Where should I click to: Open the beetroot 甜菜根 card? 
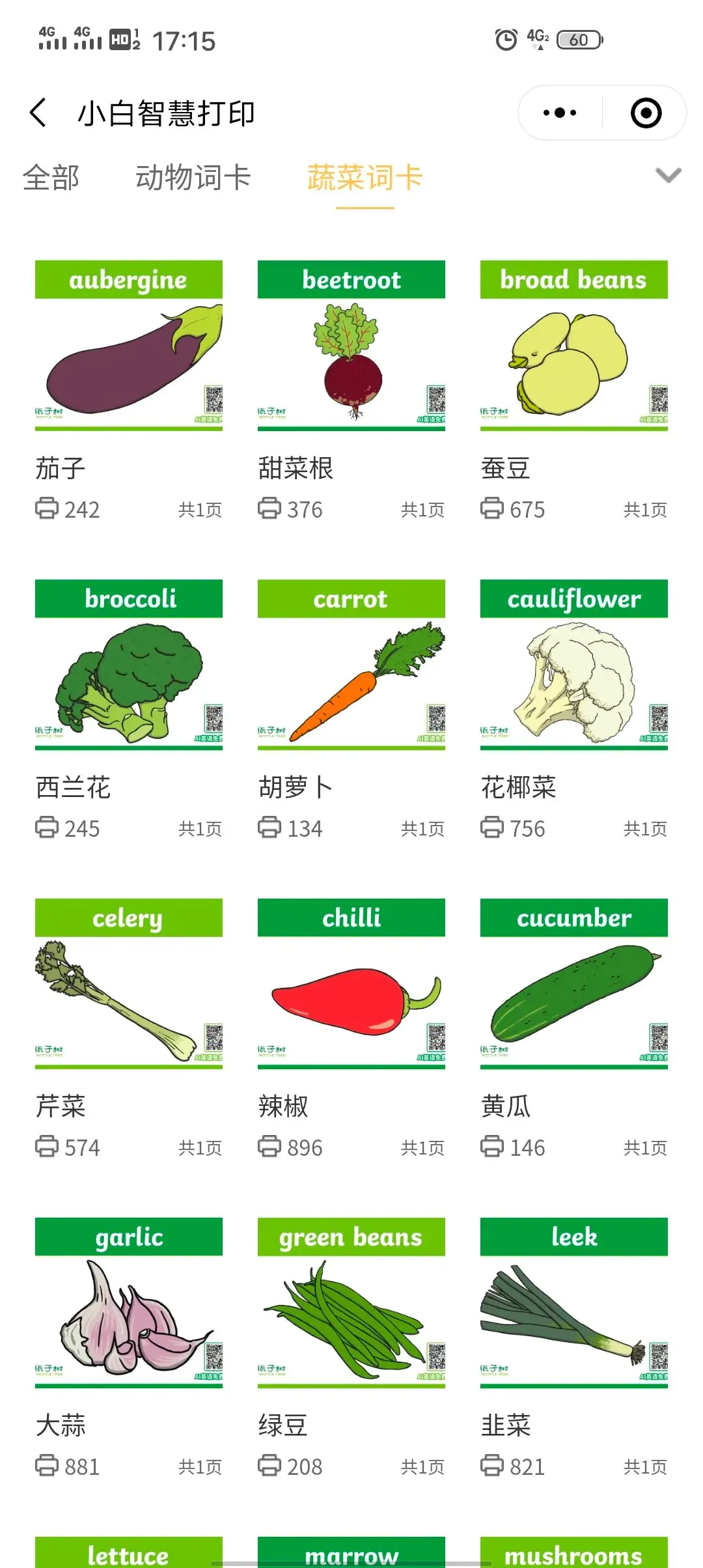[x=351, y=346]
